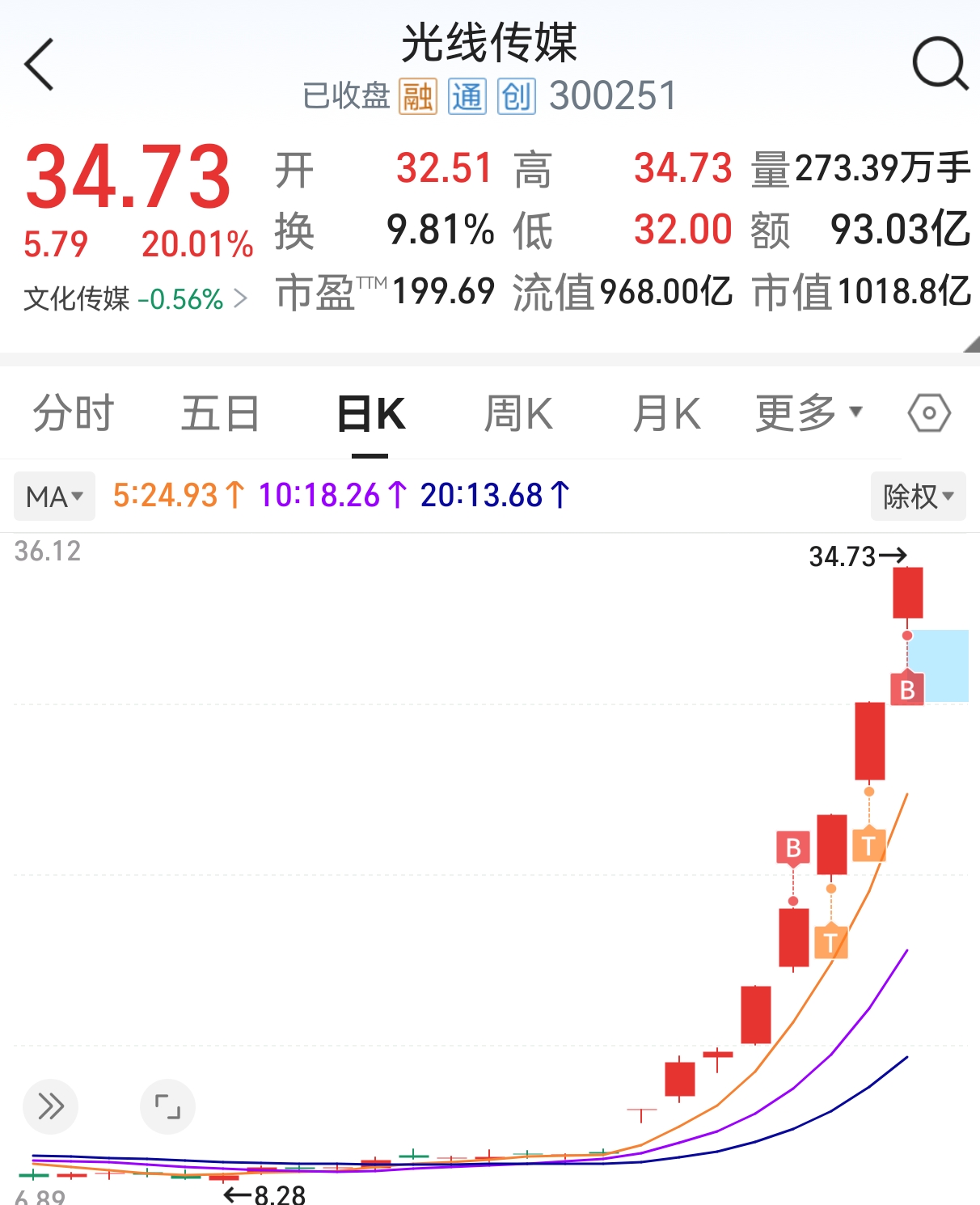Tap the double-arrow expand button on chart
Image resolution: width=980 pixels, height=1205 pixels.
point(50,1106)
